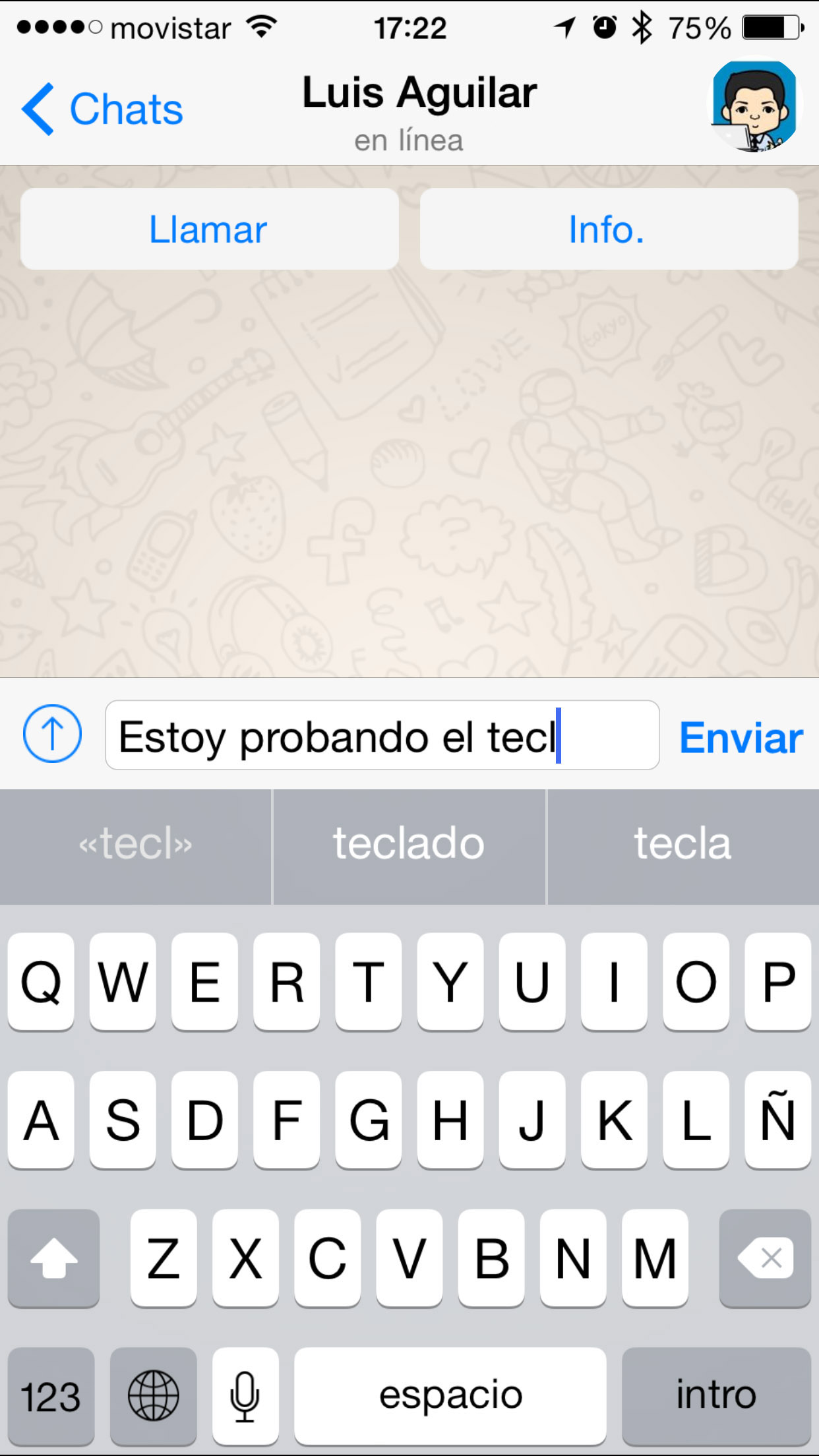
Task: Hit the backspace key
Action: click(765, 1258)
